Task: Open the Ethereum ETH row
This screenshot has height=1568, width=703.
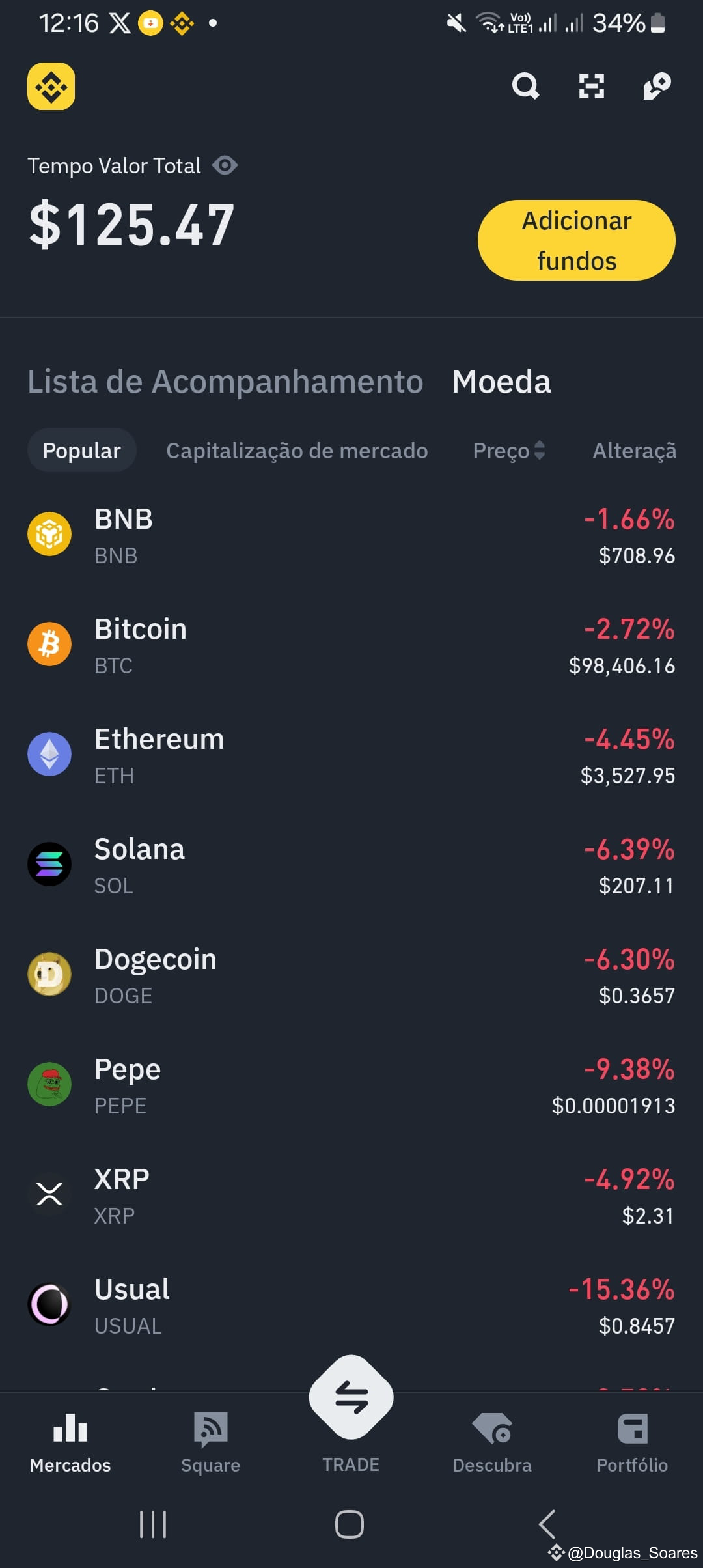Action: (351, 755)
